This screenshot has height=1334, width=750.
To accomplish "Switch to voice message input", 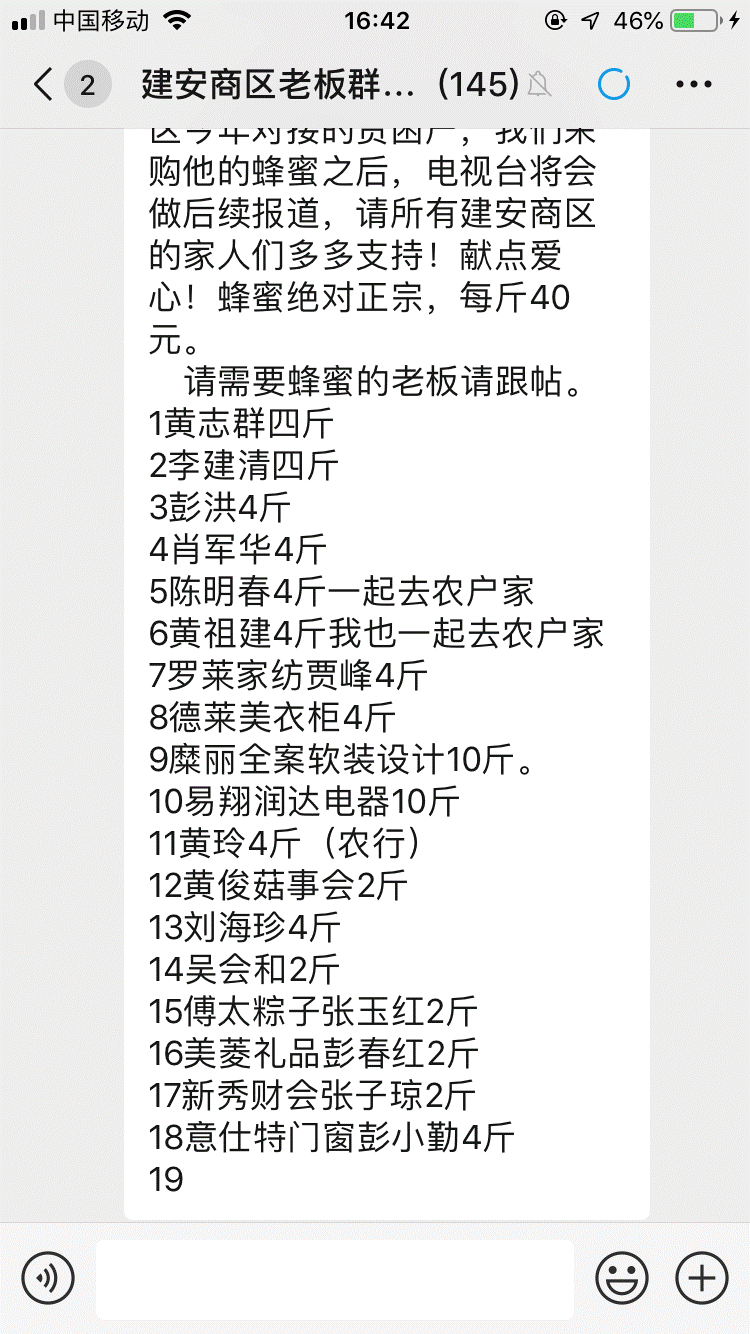I will point(48,1277).
